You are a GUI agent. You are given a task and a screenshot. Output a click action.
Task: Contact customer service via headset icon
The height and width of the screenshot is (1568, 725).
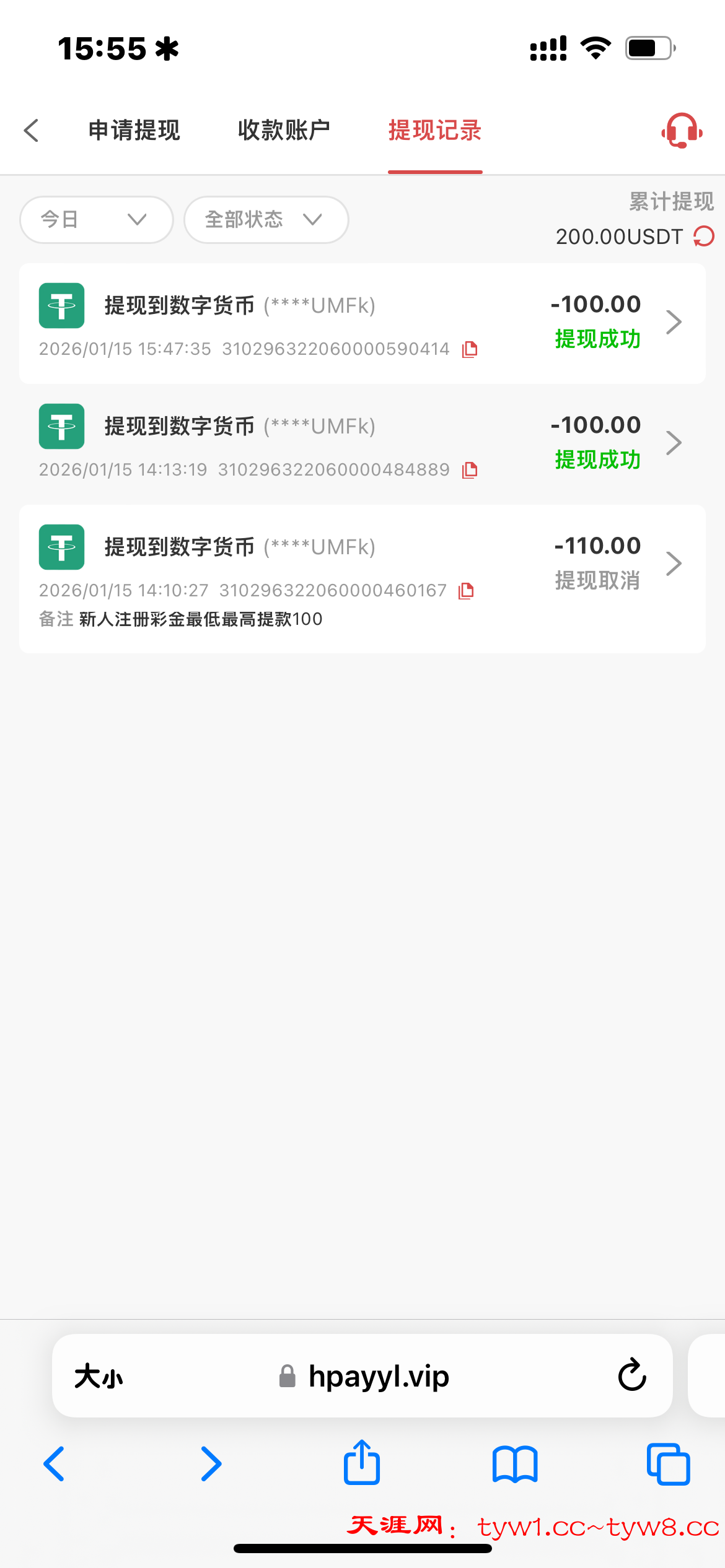coord(682,131)
